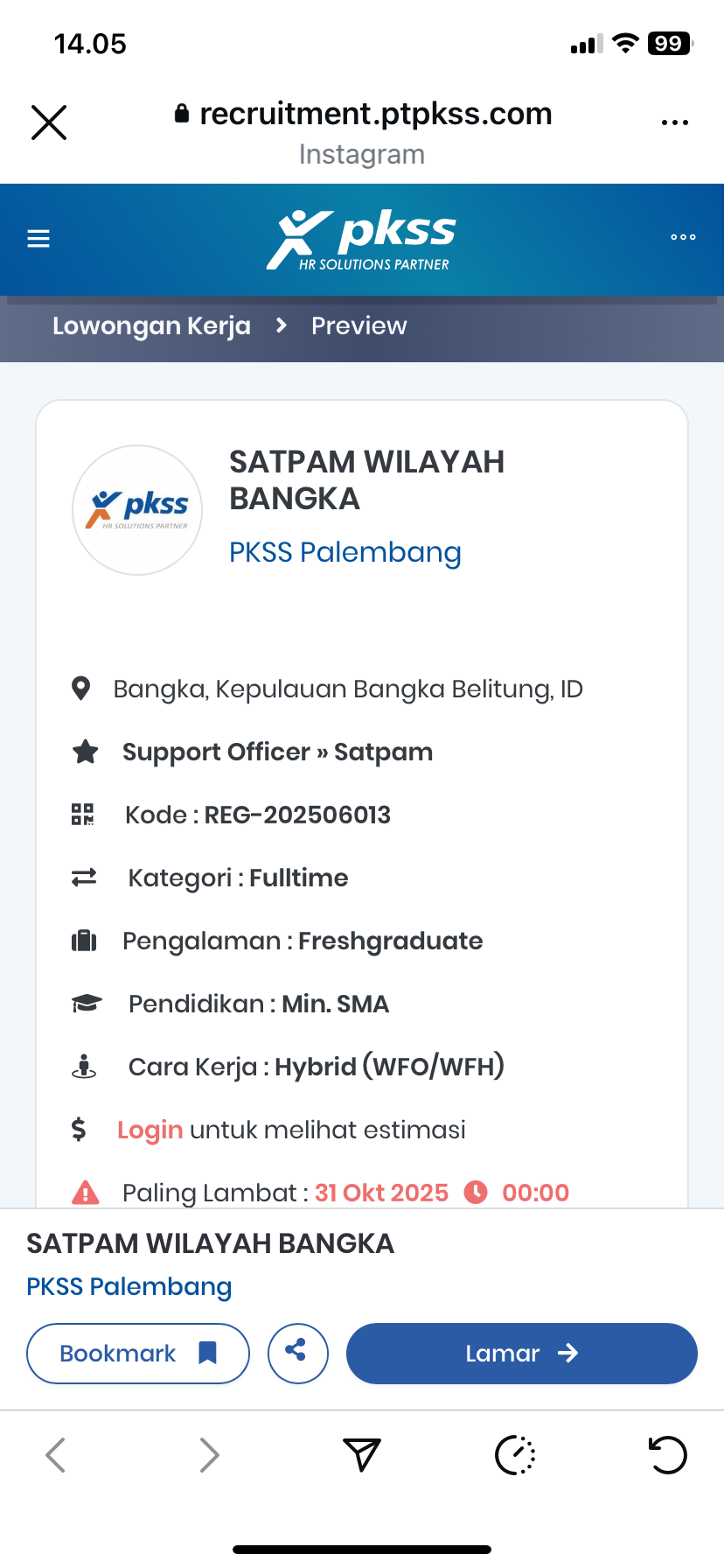
Task: Go forward to the next page
Action: [x=209, y=1455]
